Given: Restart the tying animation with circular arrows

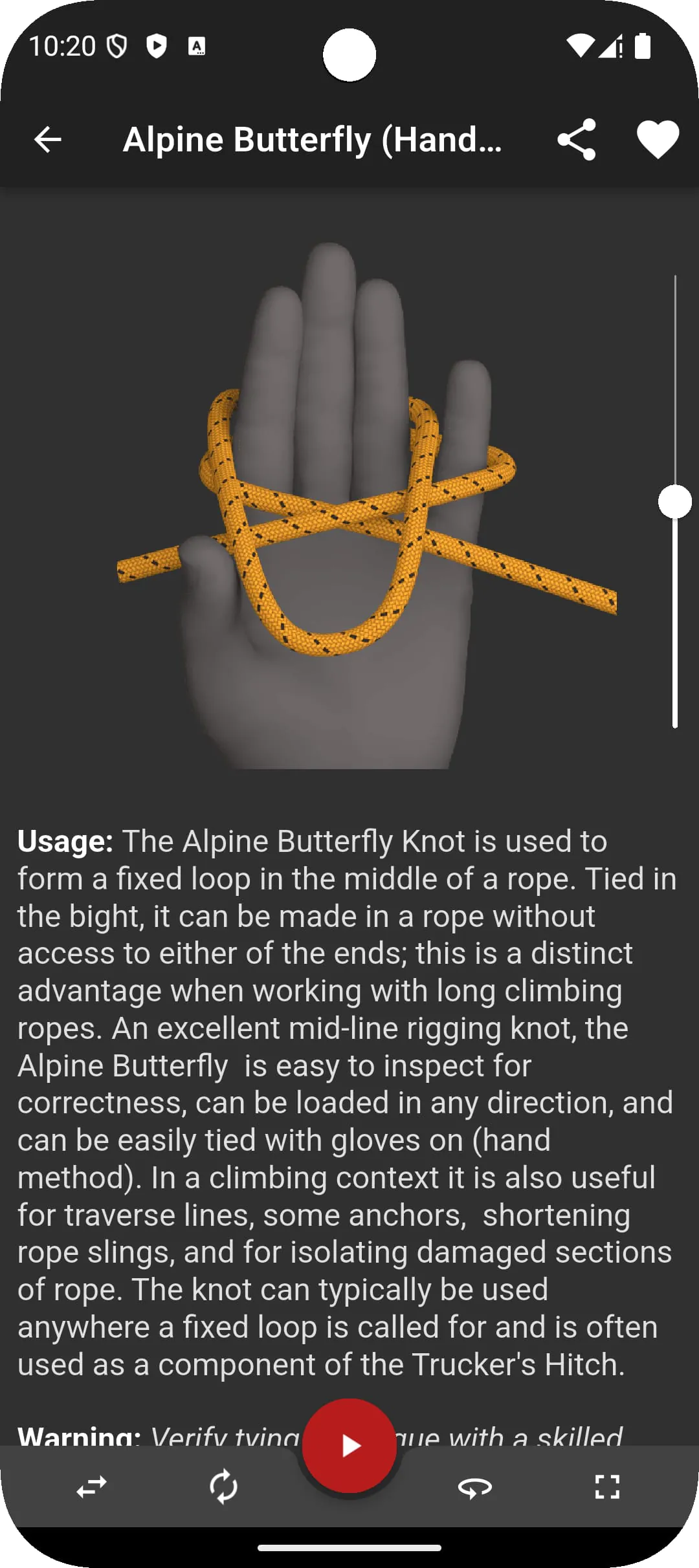Looking at the screenshot, I should 225,1486.
